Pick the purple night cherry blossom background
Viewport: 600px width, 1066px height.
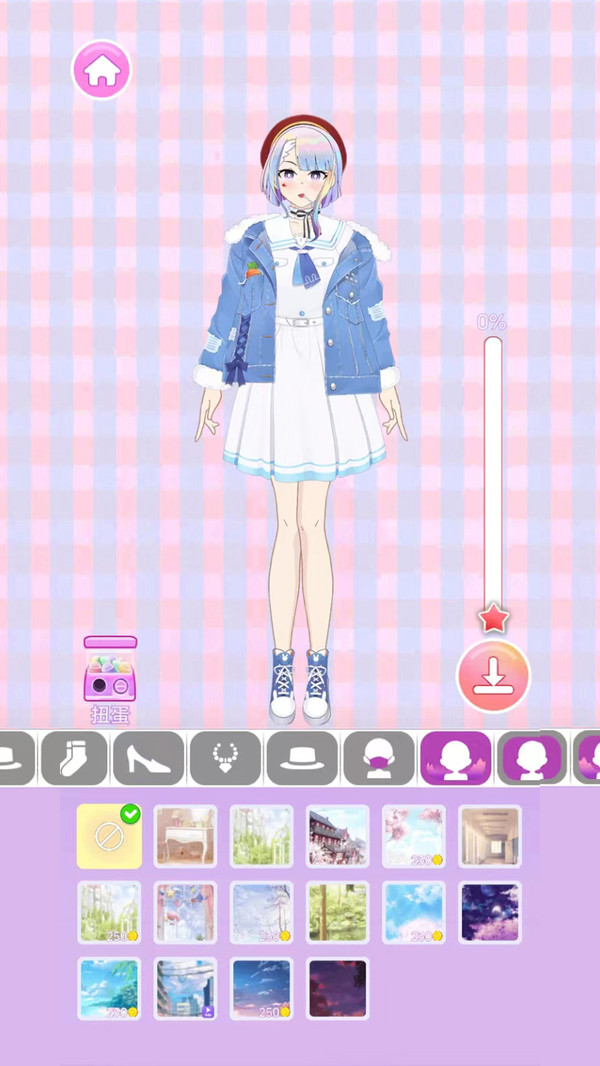coord(490,912)
